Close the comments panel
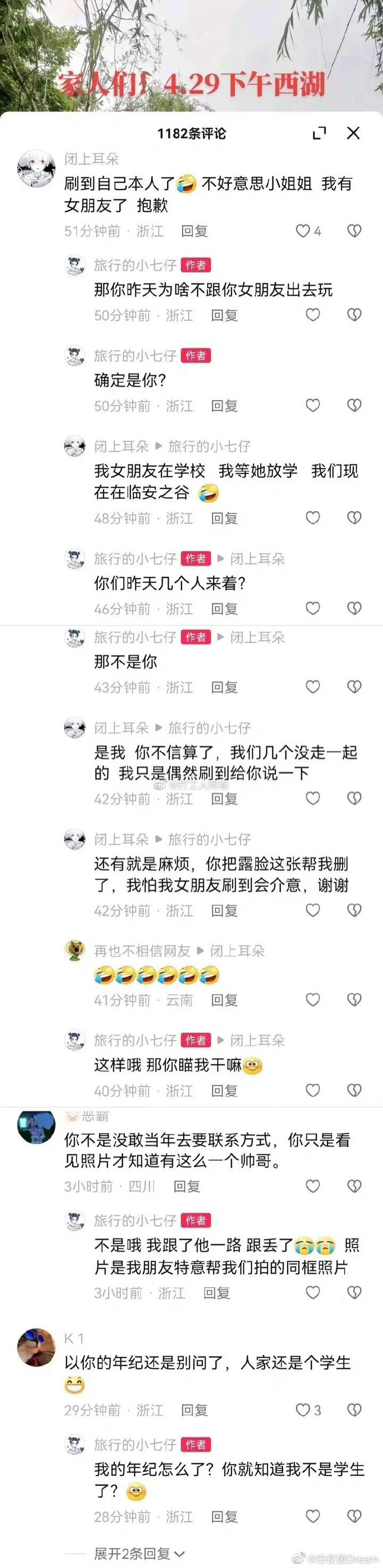Screen dimensions: 383x1568 coord(353,133)
